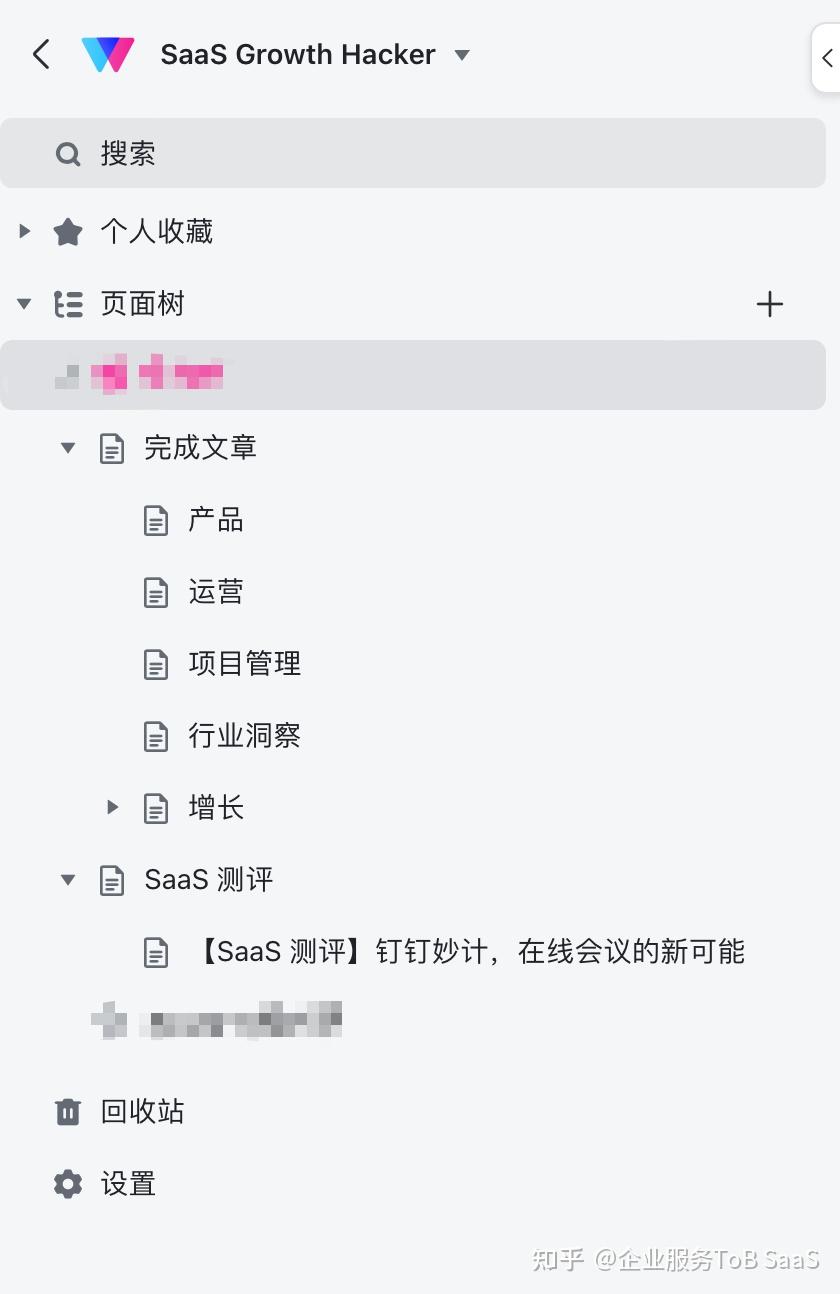Open the 行业洞察 page

coord(245,735)
